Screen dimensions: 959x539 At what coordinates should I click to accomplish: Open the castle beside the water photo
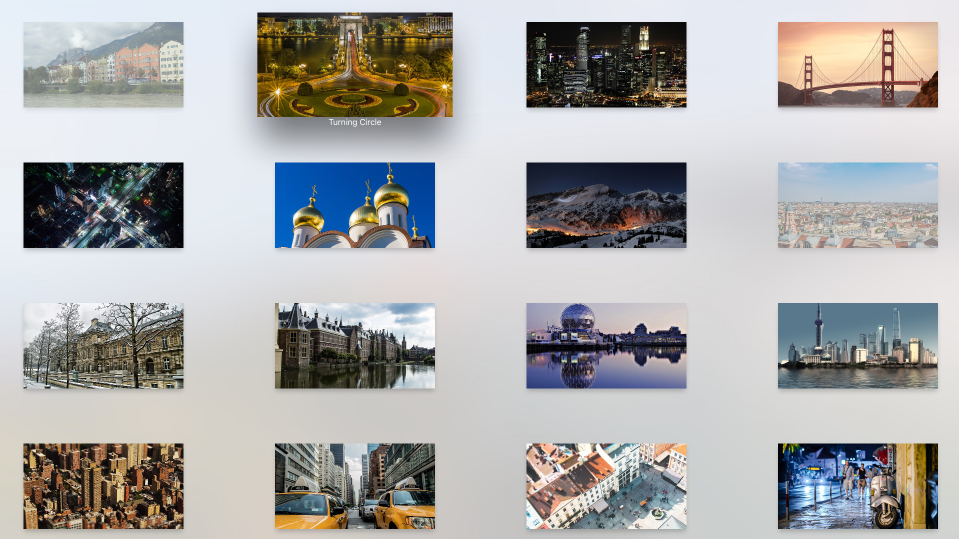pyautogui.click(x=354, y=346)
